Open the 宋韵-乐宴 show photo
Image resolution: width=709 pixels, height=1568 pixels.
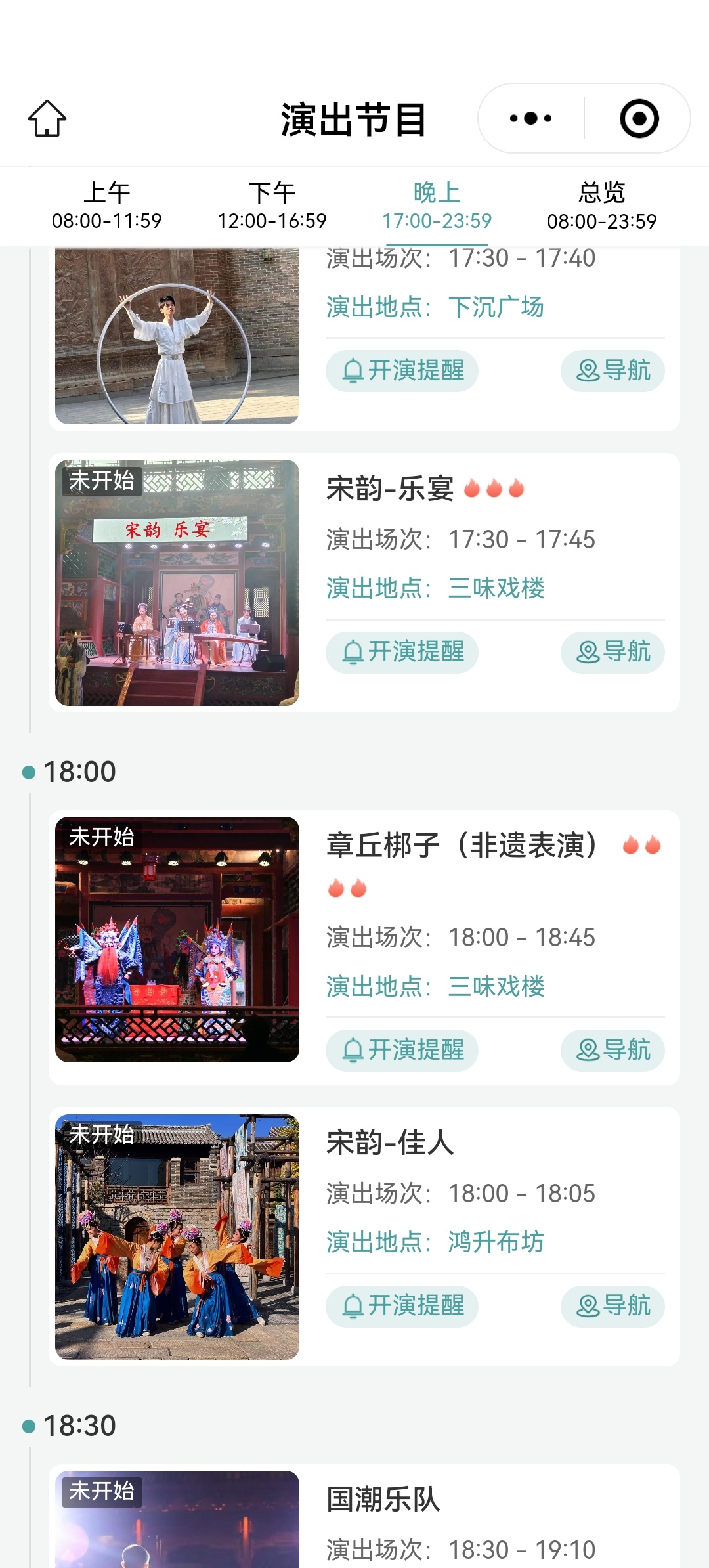177,582
